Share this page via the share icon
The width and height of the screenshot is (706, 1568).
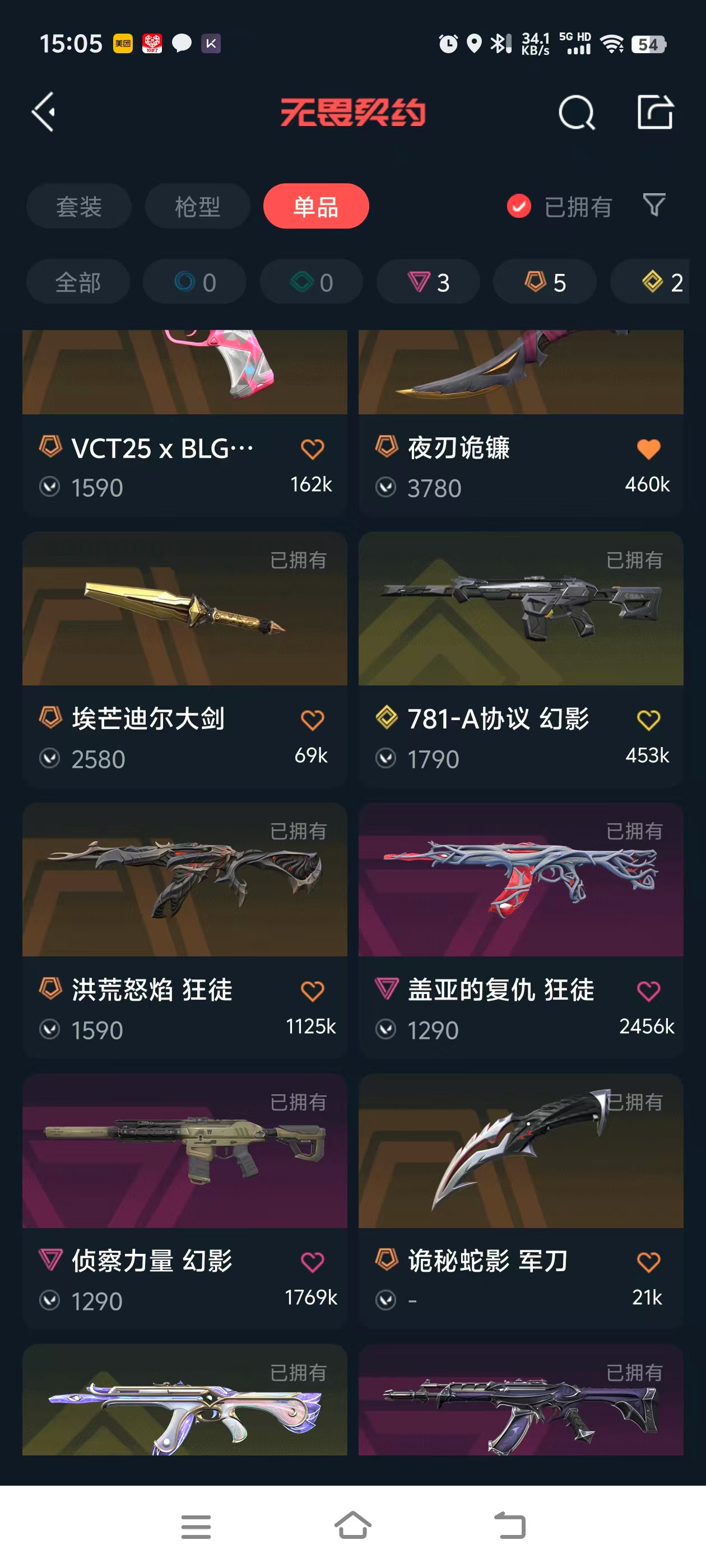click(x=655, y=112)
